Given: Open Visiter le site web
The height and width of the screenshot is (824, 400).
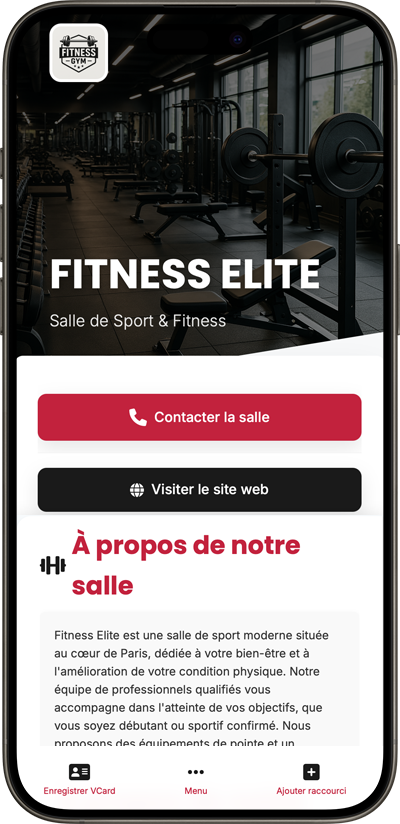Looking at the screenshot, I should pyautogui.click(x=199, y=490).
